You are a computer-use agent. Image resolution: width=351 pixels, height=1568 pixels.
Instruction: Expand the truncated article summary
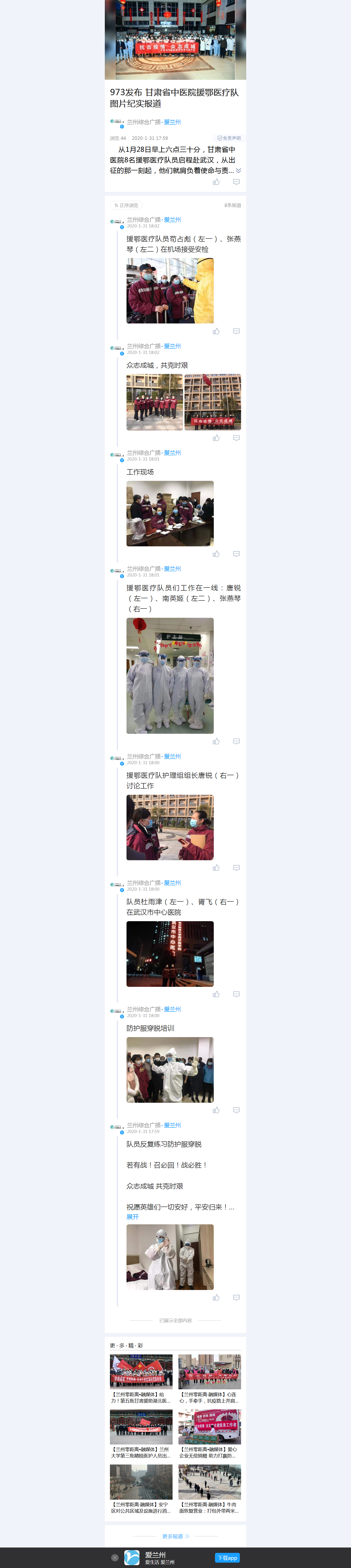coord(238,170)
